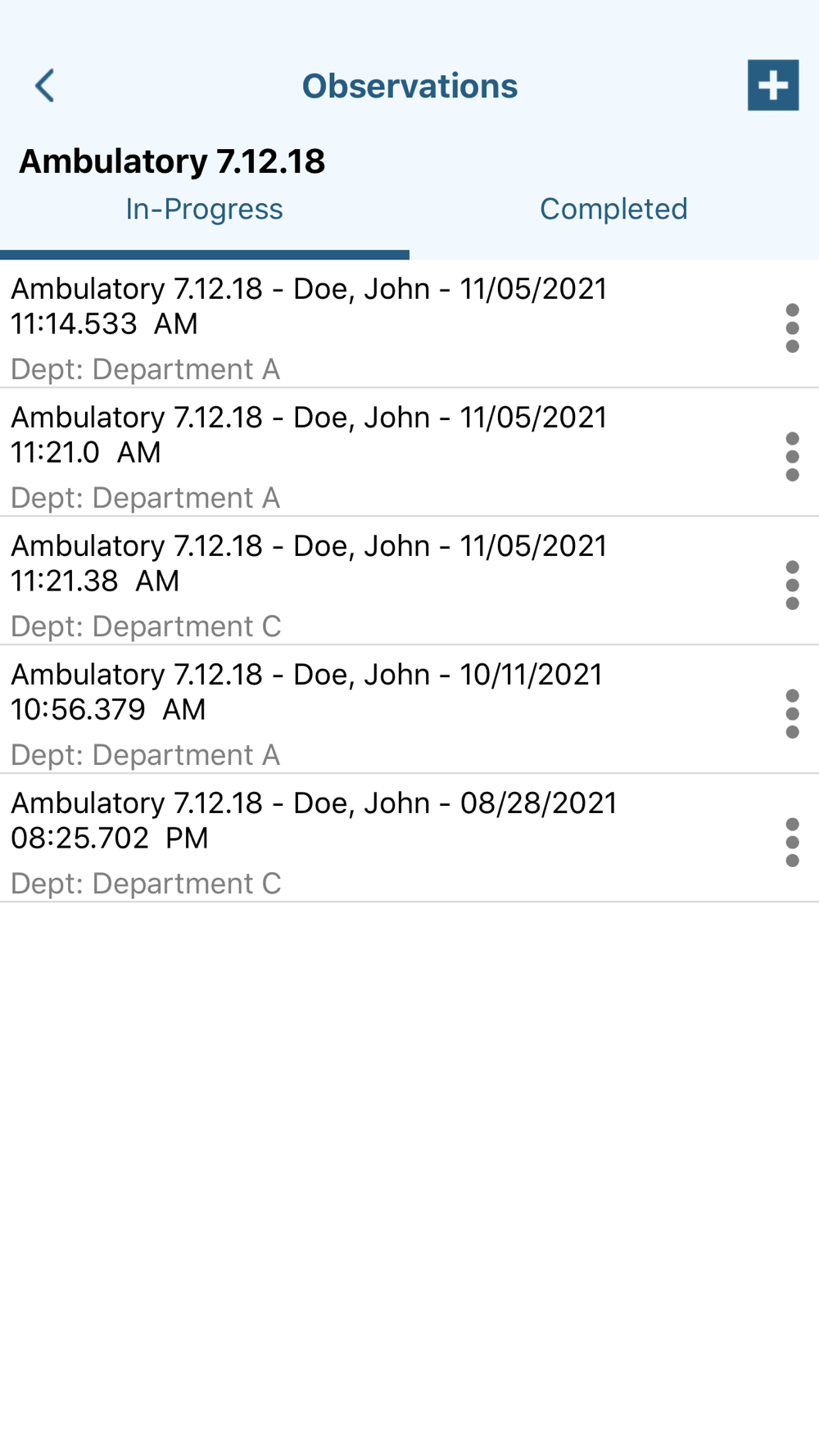
Task: Show options for the 11:21.0 AM observation
Action: tap(792, 457)
